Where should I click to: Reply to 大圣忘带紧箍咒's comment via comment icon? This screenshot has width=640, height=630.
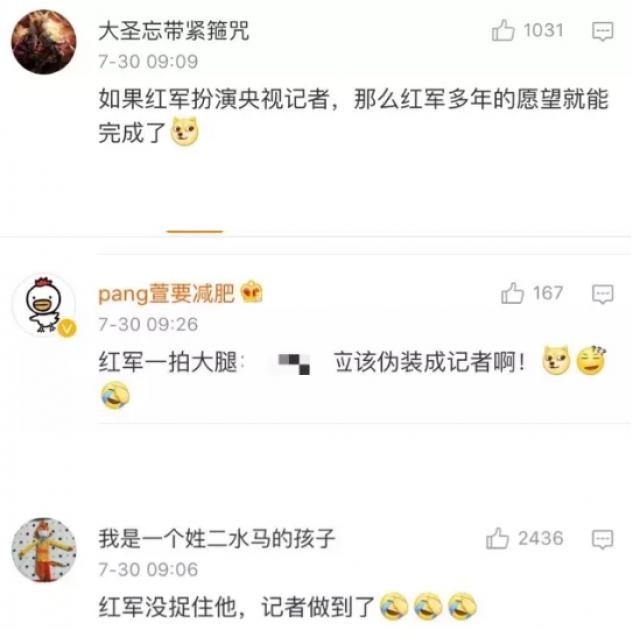pyautogui.click(x=603, y=32)
